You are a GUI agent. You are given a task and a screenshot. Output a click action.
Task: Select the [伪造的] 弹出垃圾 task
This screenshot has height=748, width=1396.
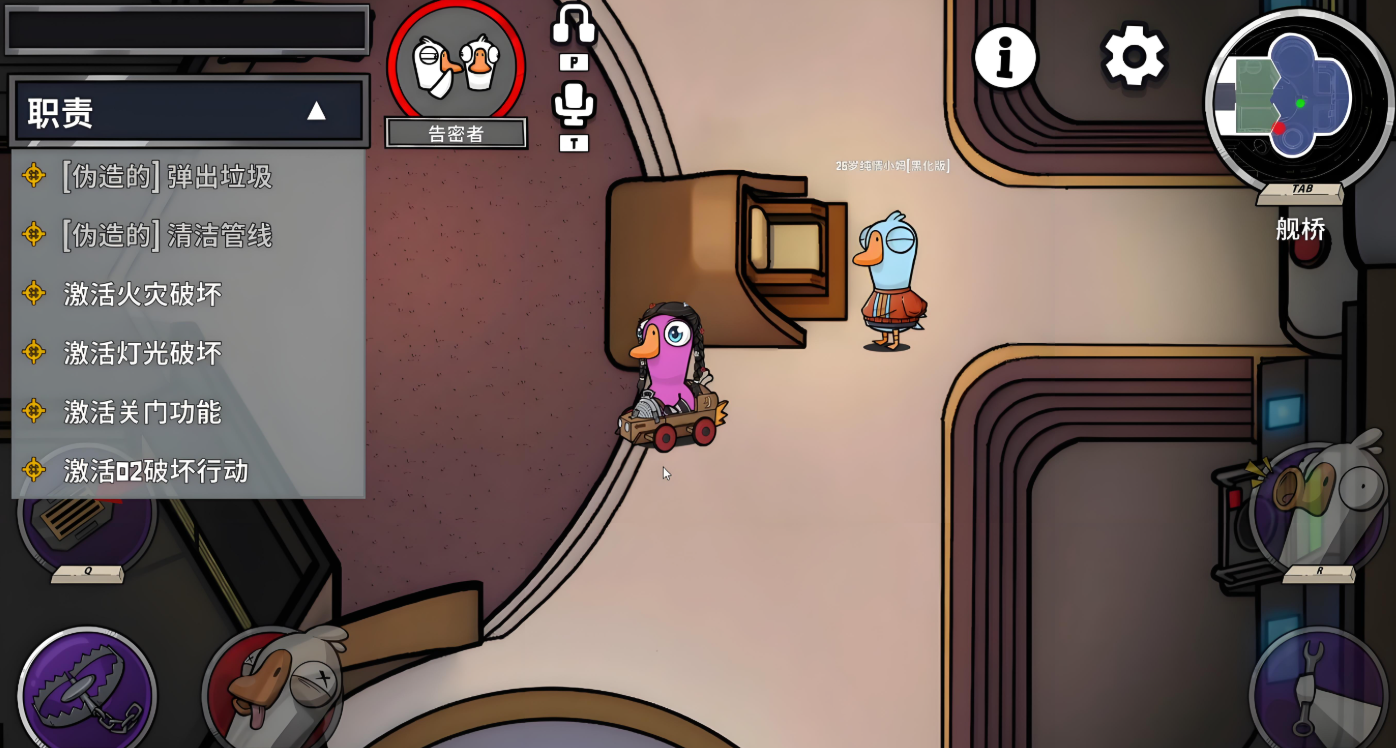[x=167, y=177]
